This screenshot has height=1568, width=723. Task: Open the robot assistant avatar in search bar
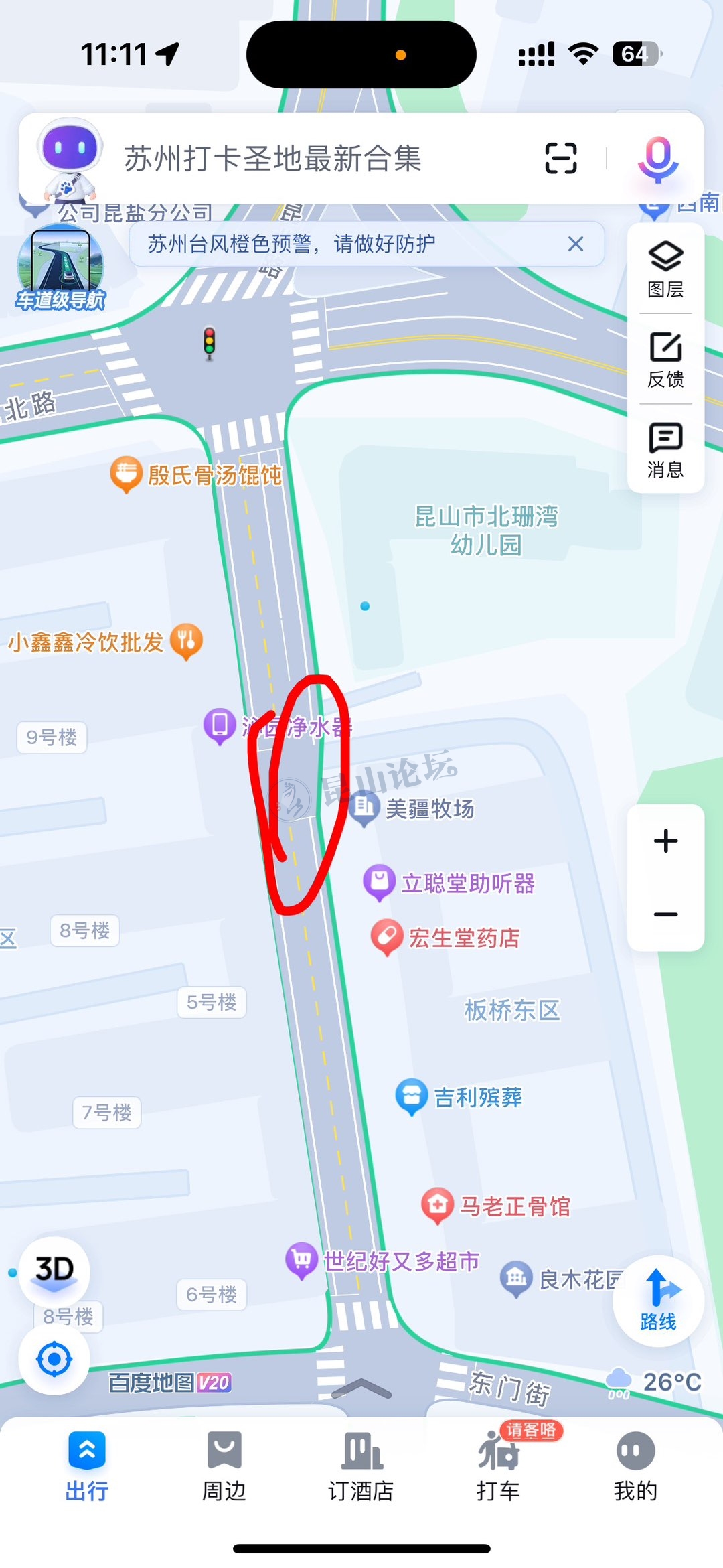click(x=70, y=159)
